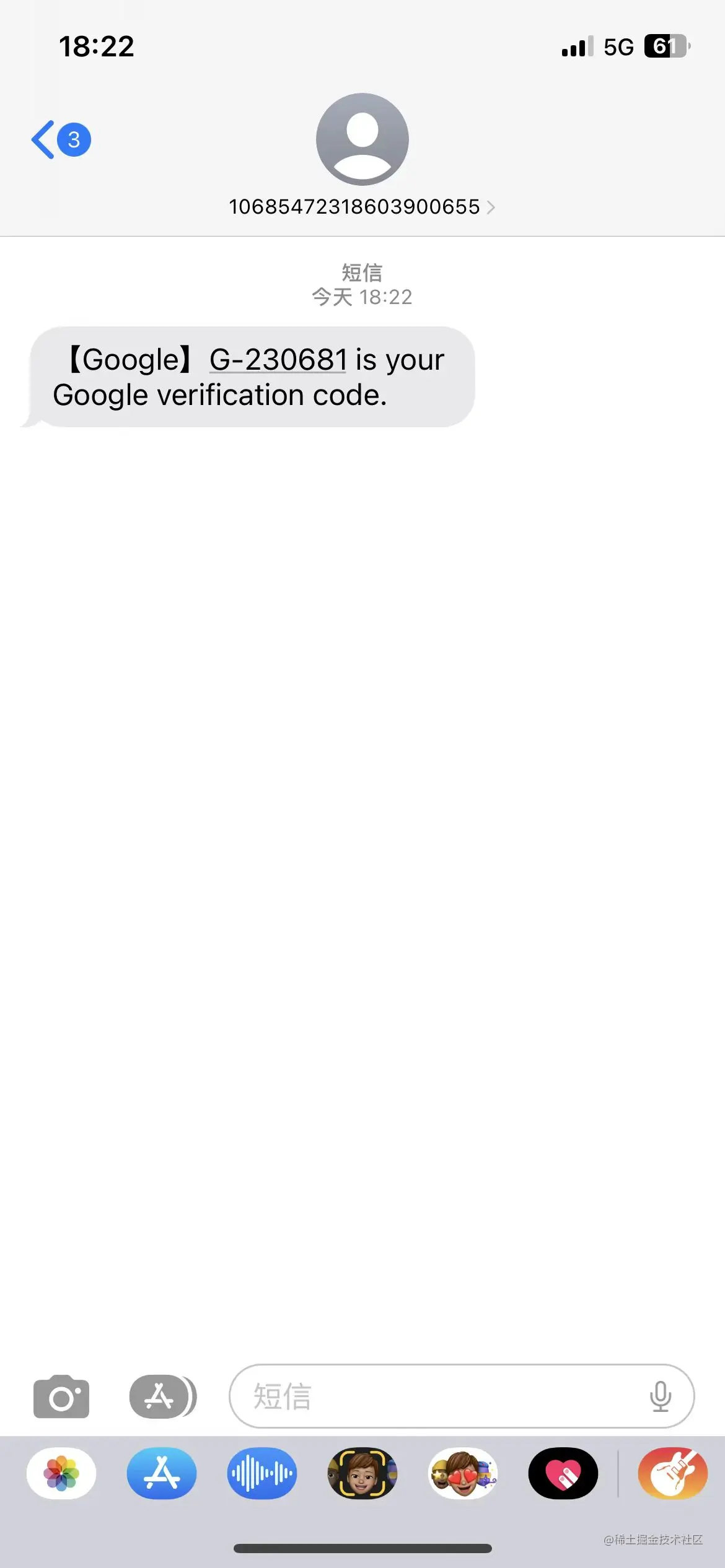Image resolution: width=725 pixels, height=1568 pixels.
Task: Open the GarageBand guitar app
Action: pyautogui.click(x=672, y=1474)
